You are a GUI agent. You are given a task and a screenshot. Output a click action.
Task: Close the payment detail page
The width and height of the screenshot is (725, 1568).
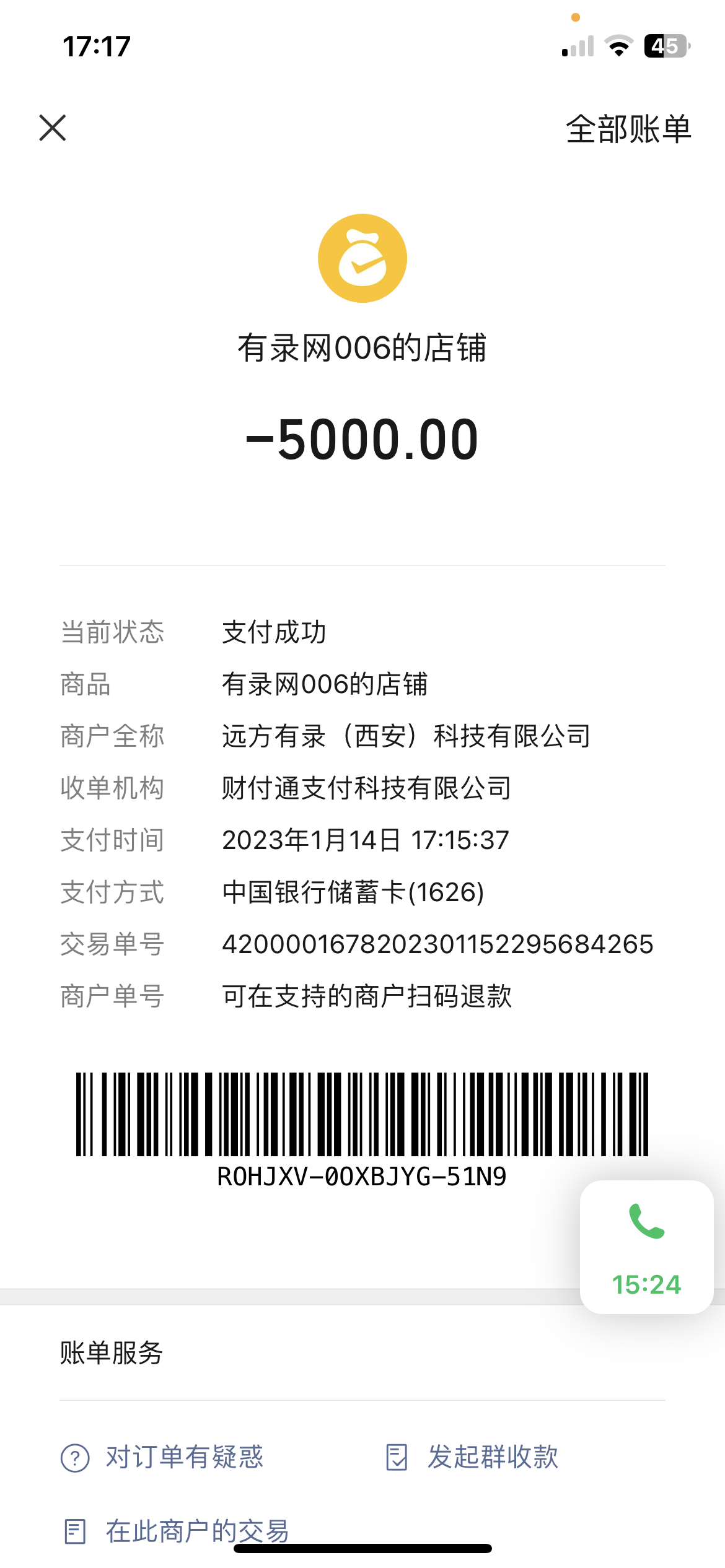tap(53, 128)
